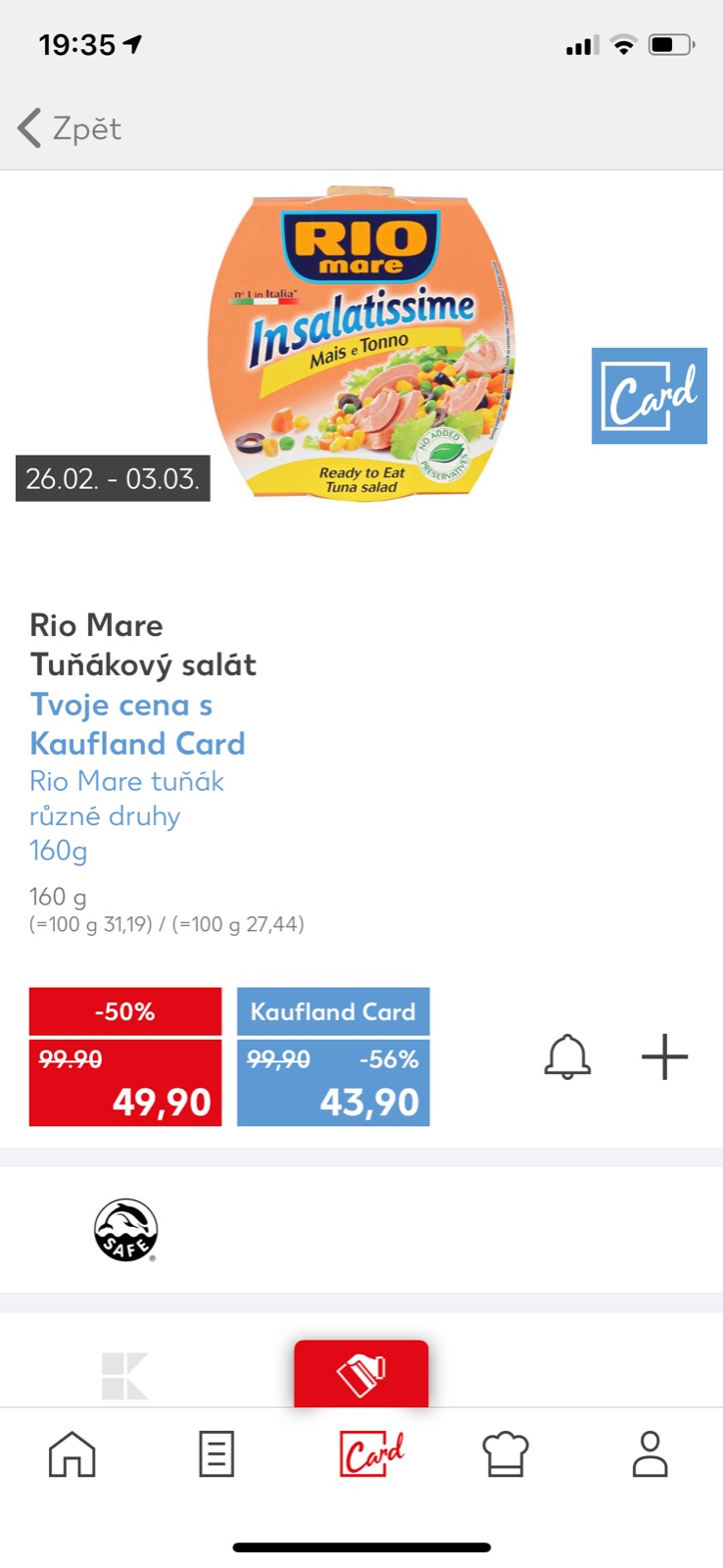Add product to list with plus icon
This screenshot has height=1568, width=723.
pyautogui.click(x=665, y=1057)
